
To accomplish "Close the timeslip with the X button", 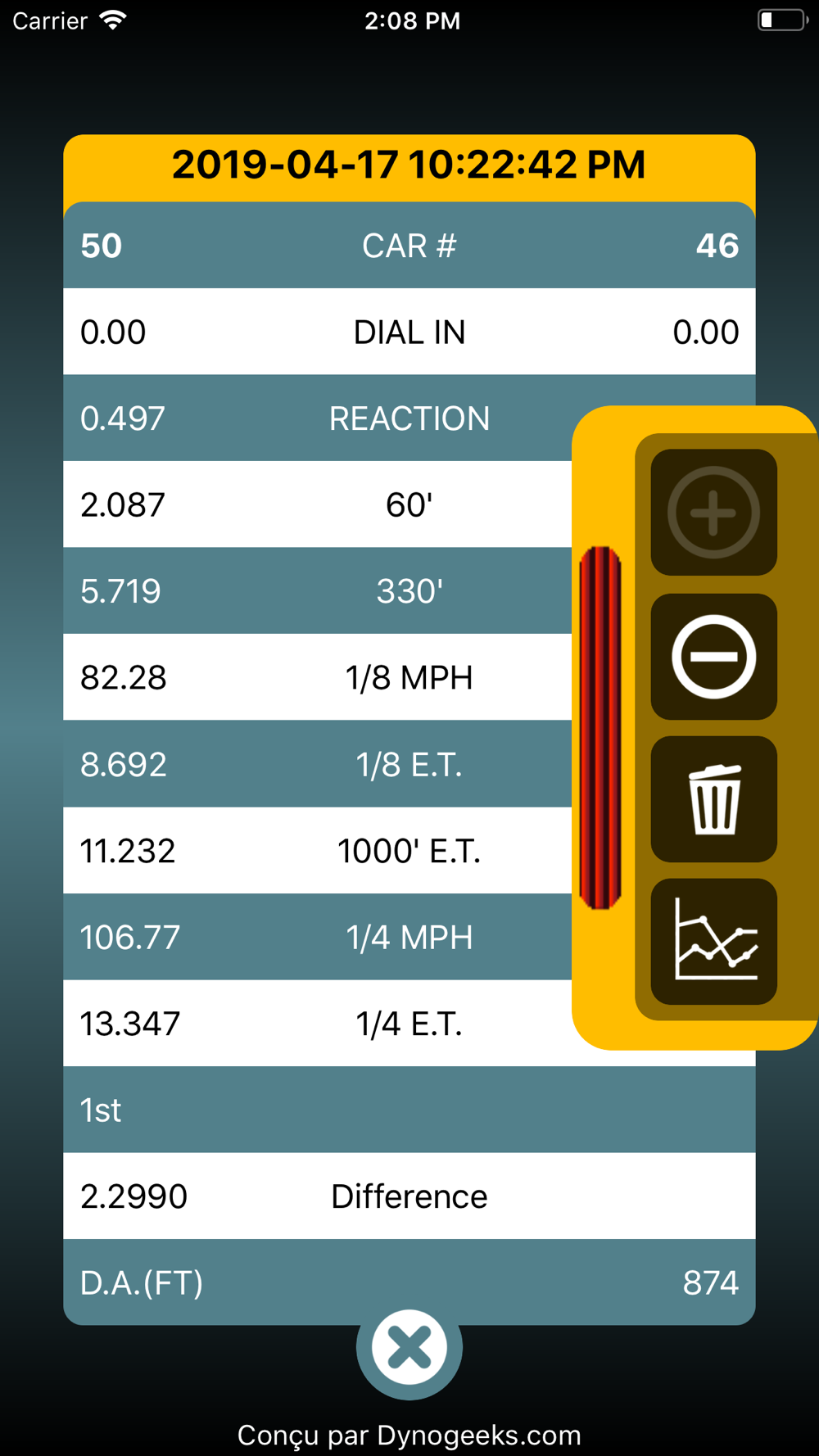I will click(409, 1347).
